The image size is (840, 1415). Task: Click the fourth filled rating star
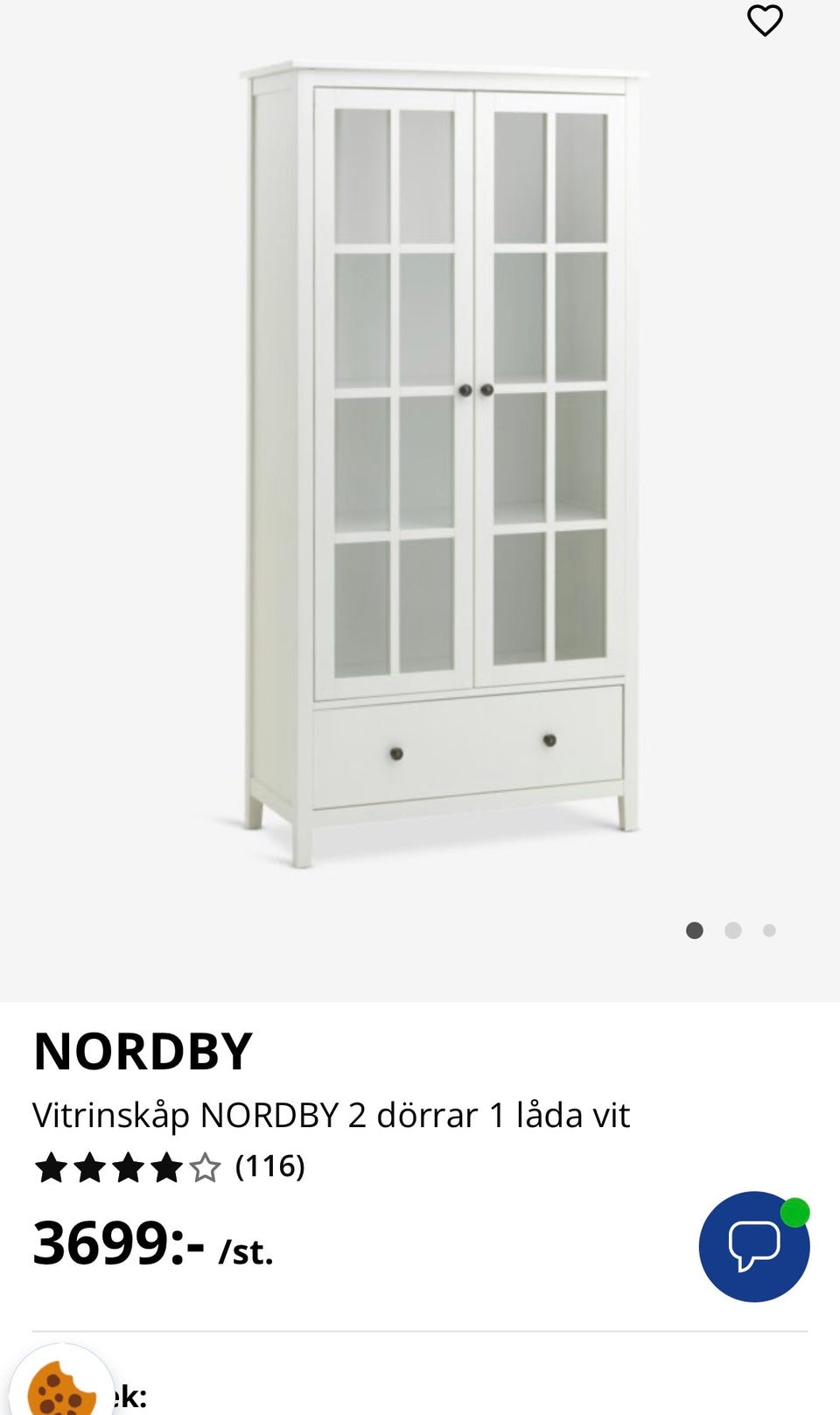165,1167
